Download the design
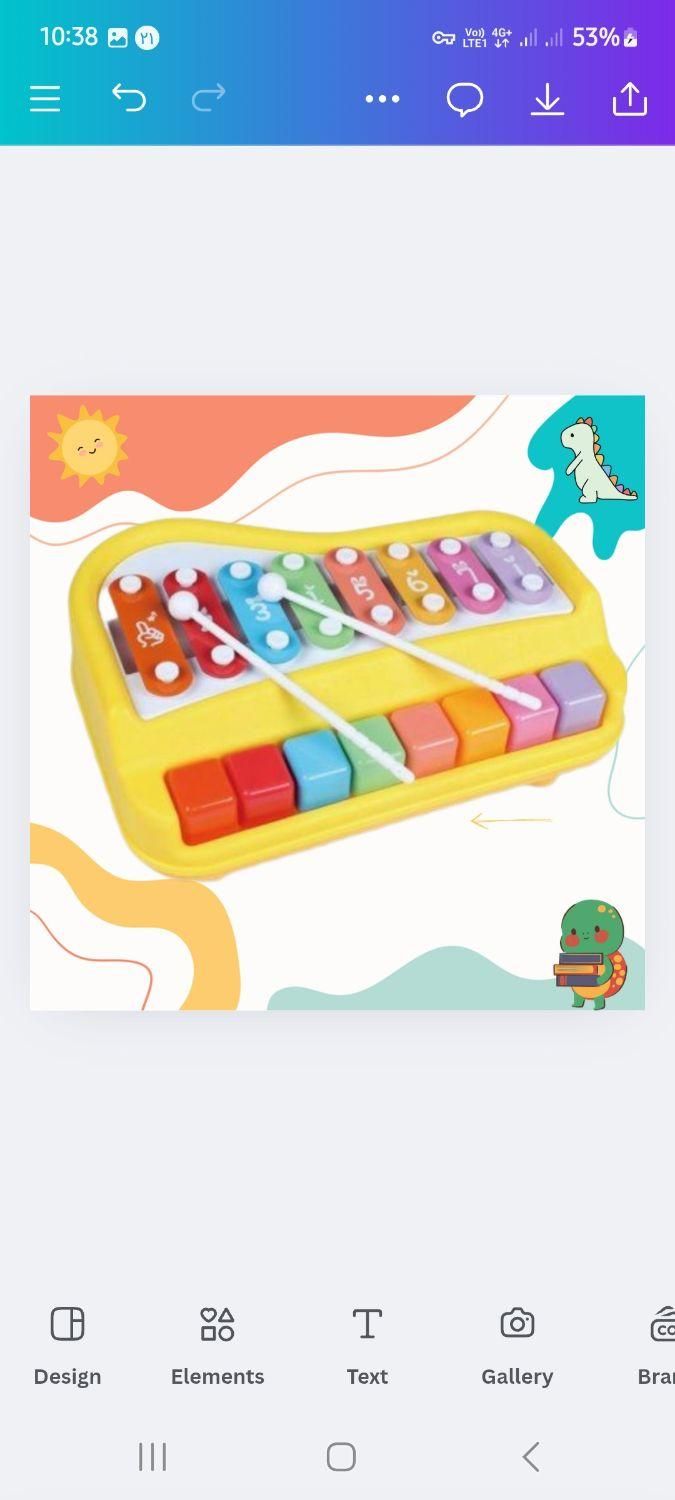 click(x=547, y=99)
